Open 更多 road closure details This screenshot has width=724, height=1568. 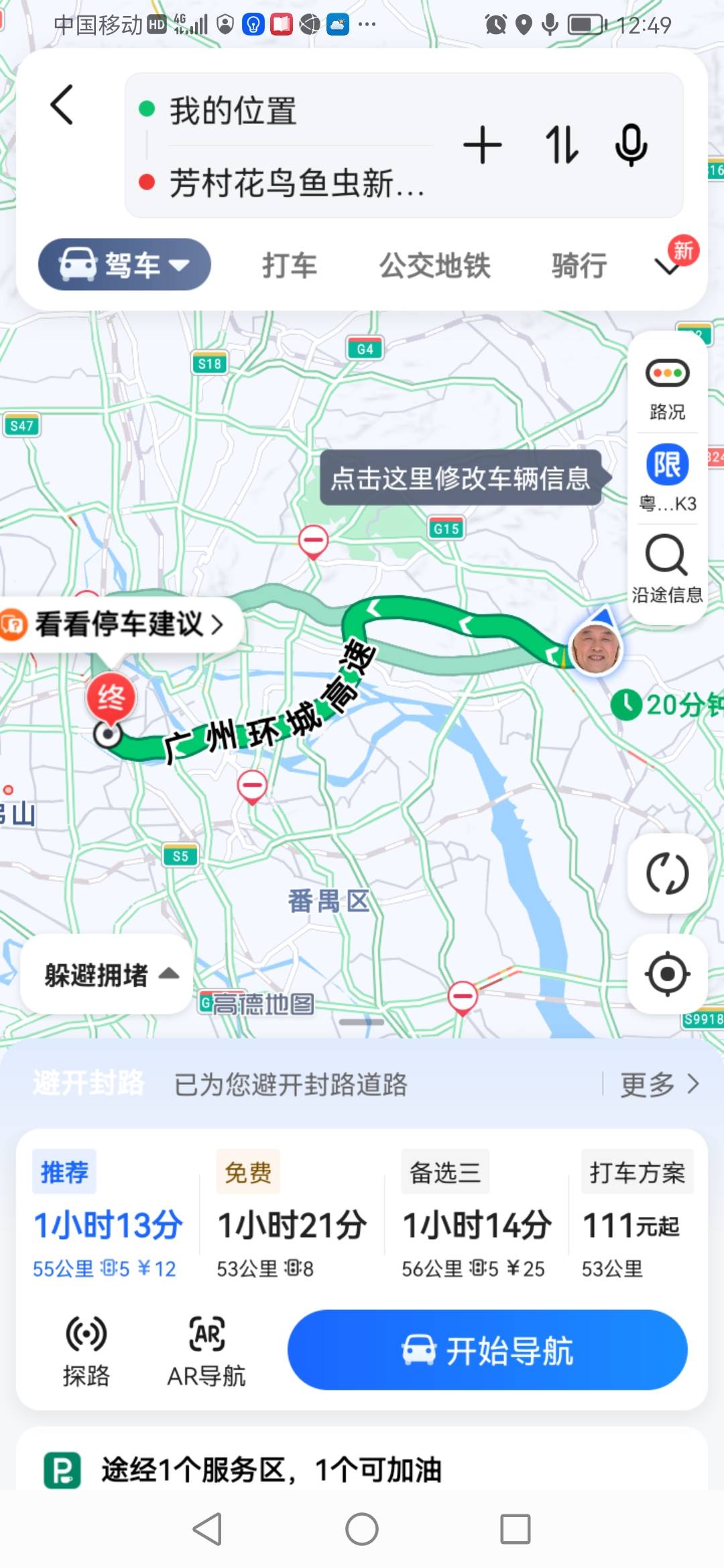pos(660,1084)
